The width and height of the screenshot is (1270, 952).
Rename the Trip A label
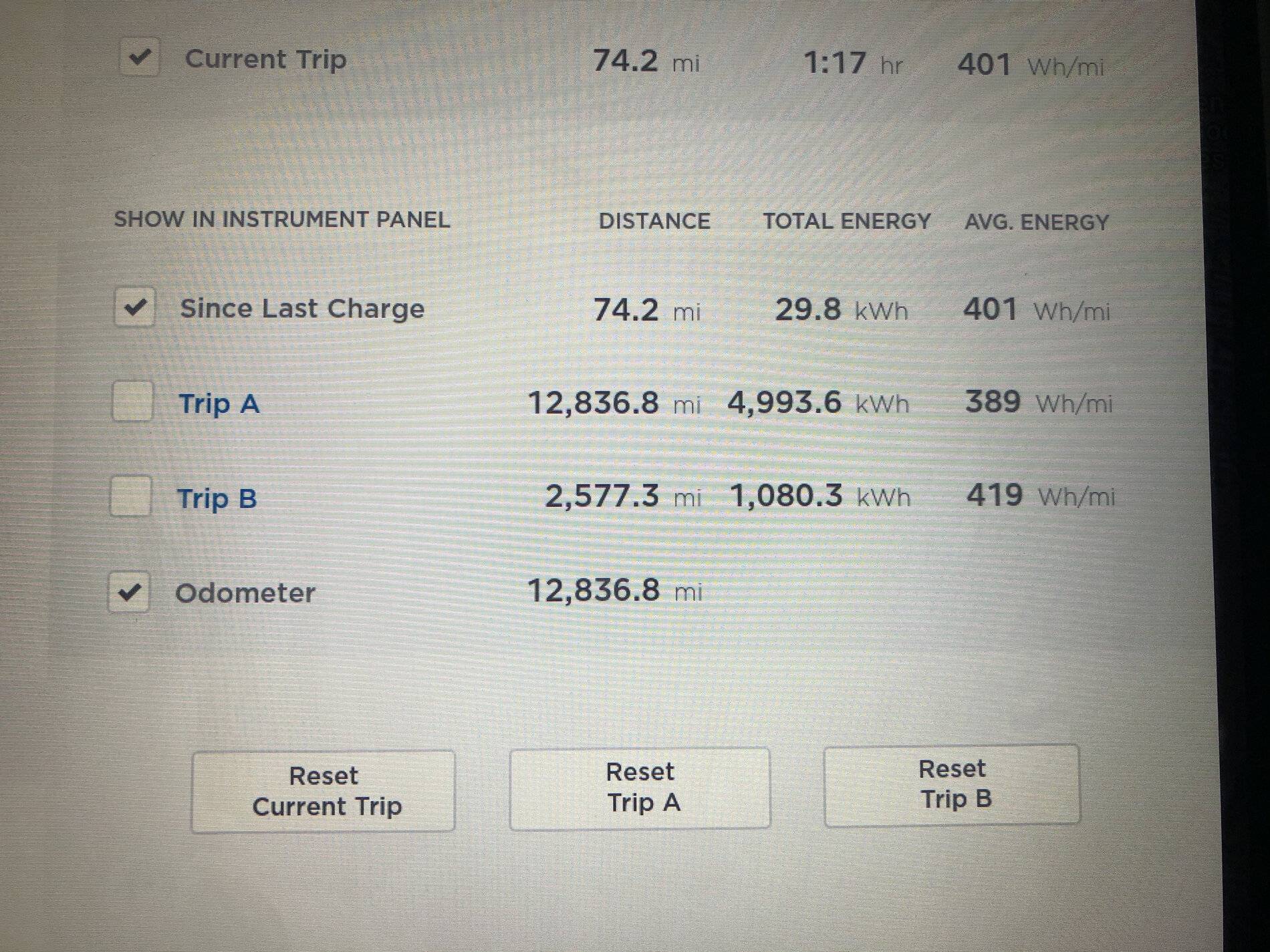(x=219, y=404)
